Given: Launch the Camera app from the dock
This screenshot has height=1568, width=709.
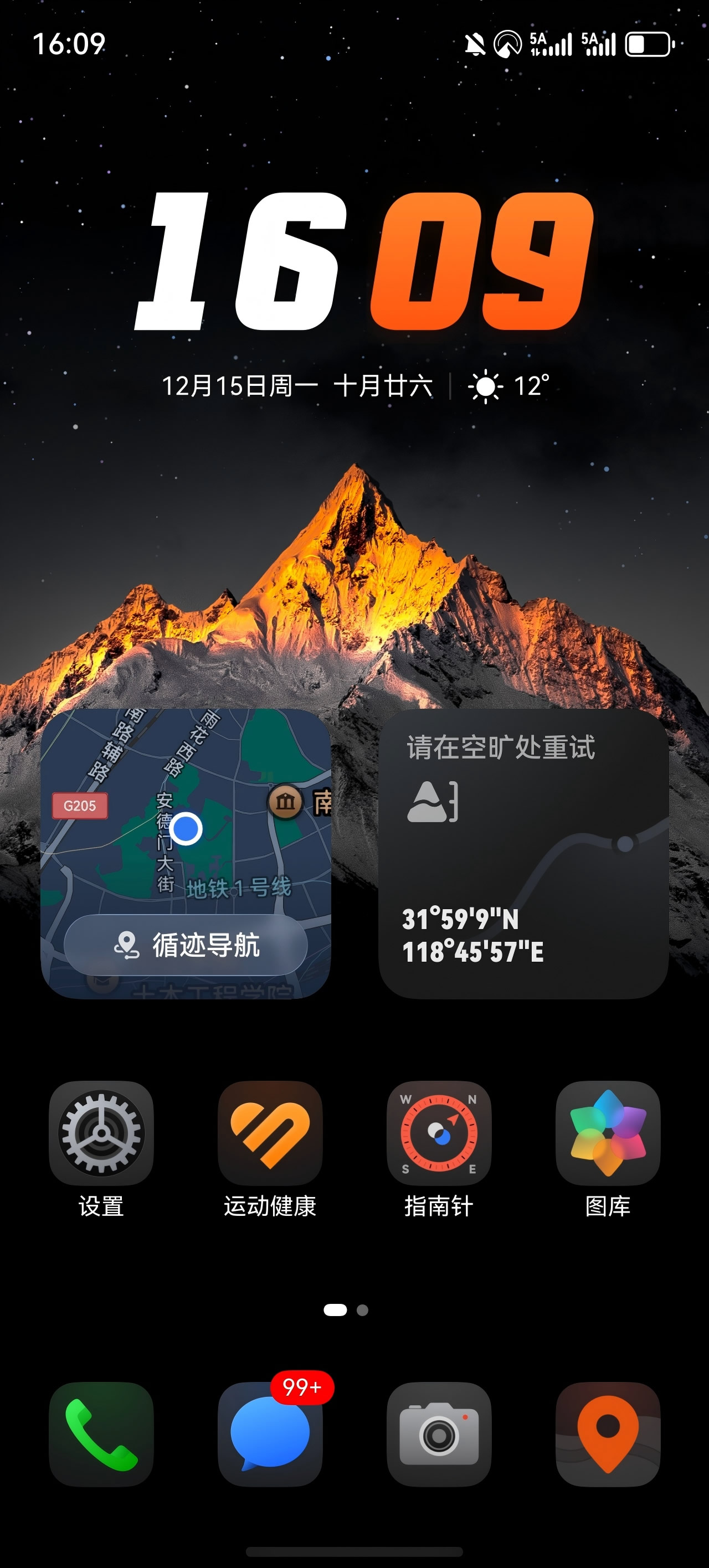Looking at the screenshot, I should [439, 1434].
